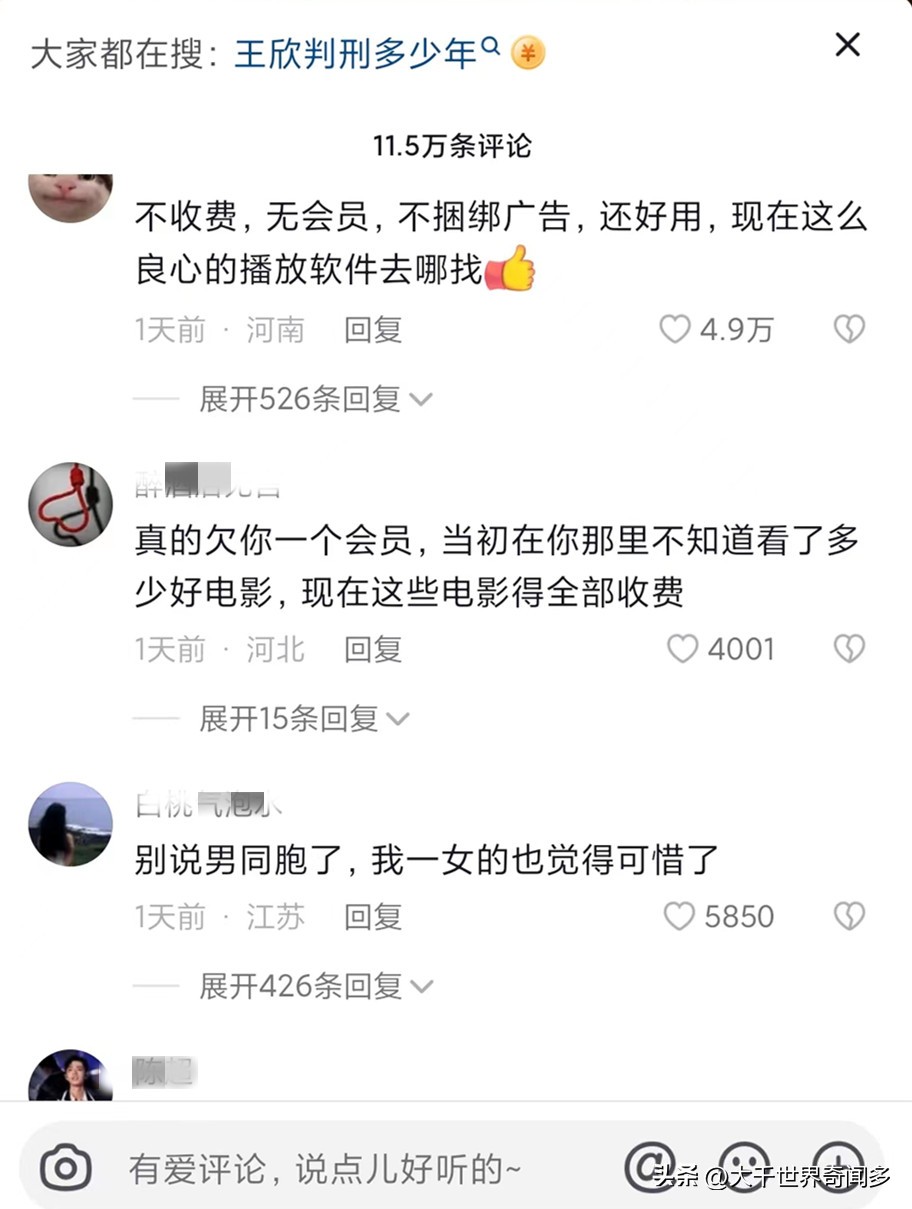
Task: Expand the 526 replies under the first comment
Action: coord(300,398)
